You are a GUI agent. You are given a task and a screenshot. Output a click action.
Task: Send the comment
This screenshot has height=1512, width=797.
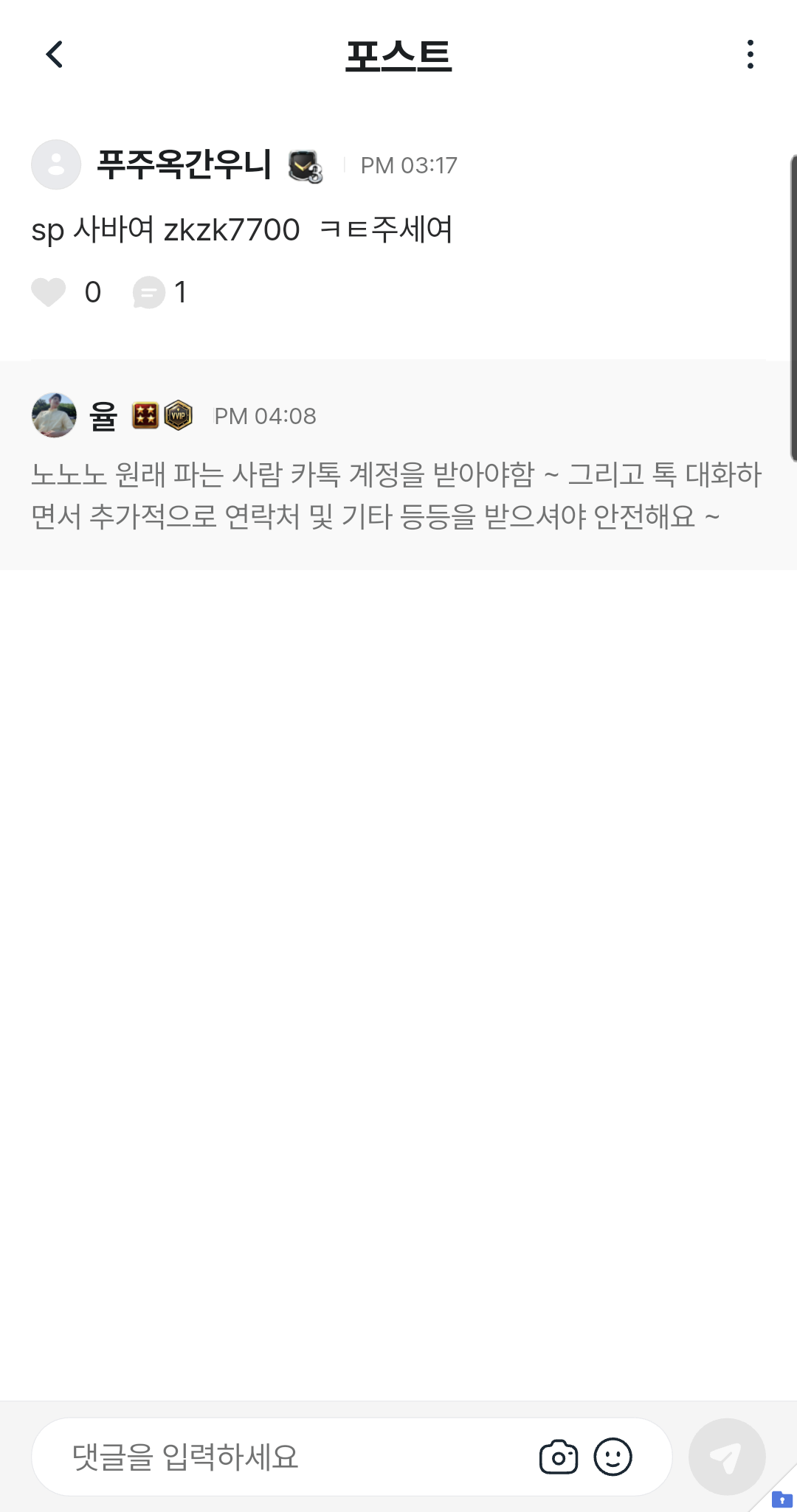pyautogui.click(x=726, y=1457)
